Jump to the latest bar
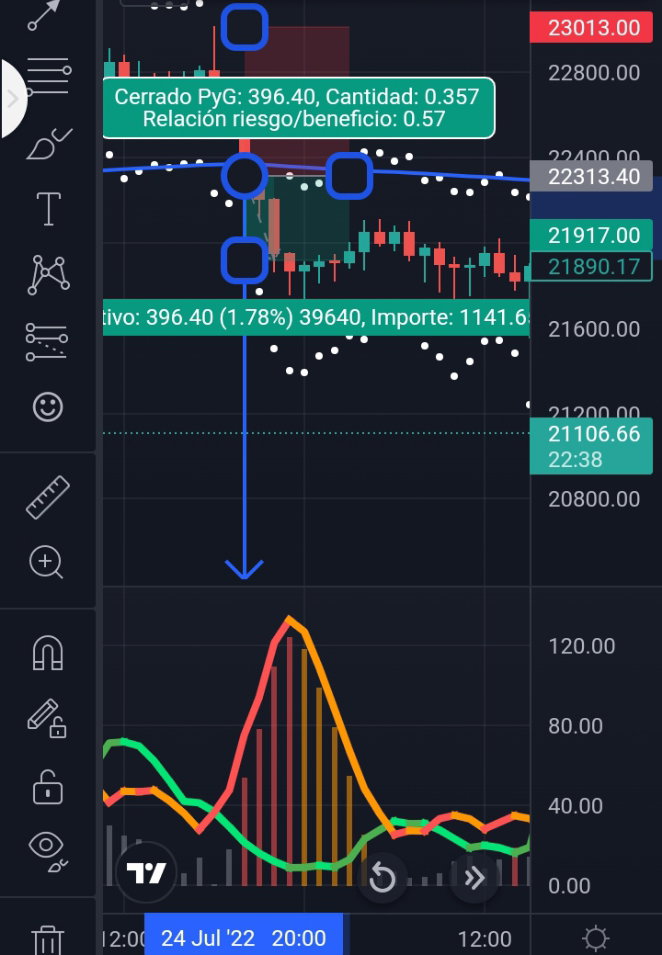 474,878
